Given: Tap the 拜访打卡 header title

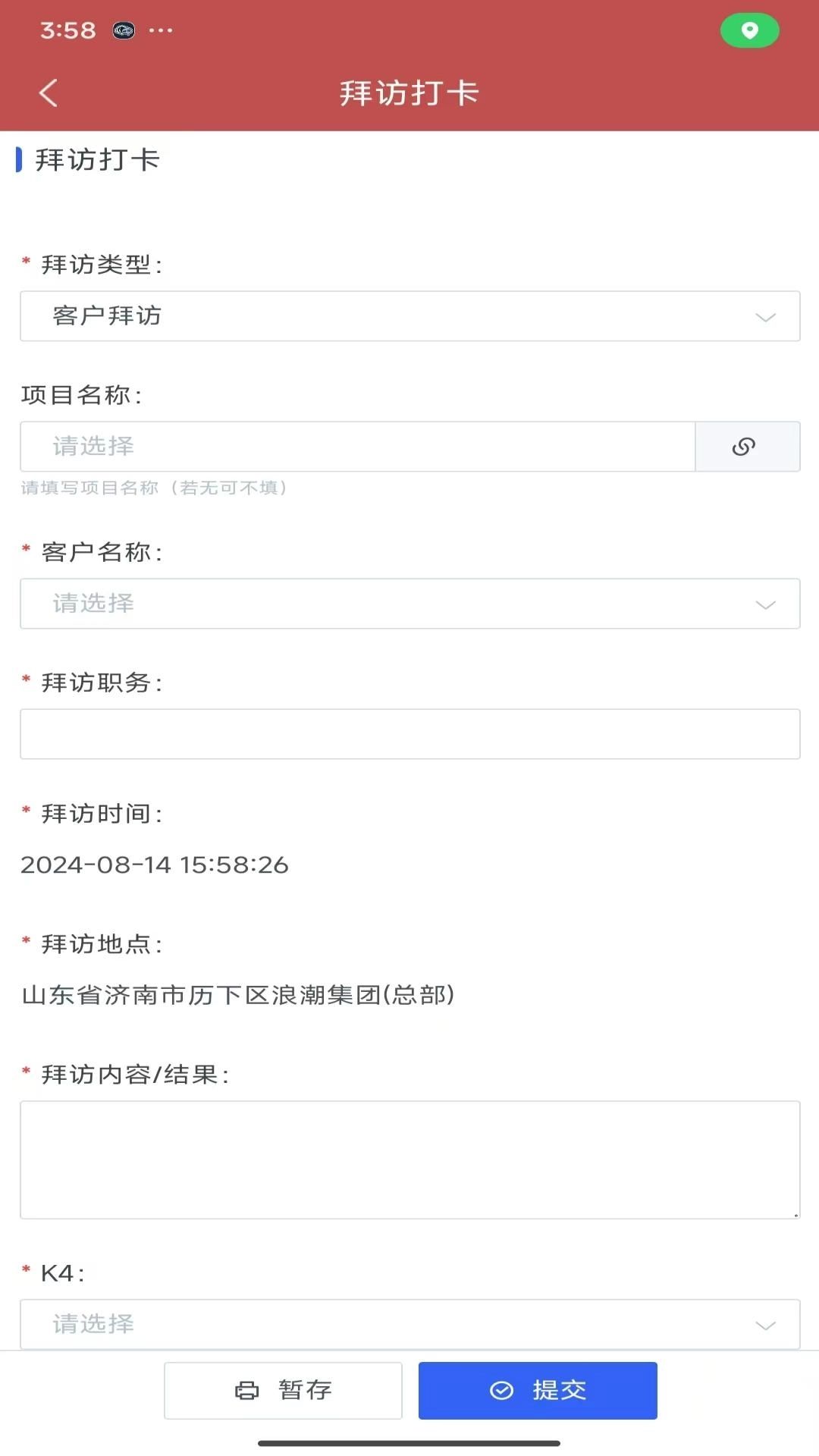Looking at the screenshot, I should (x=408, y=93).
